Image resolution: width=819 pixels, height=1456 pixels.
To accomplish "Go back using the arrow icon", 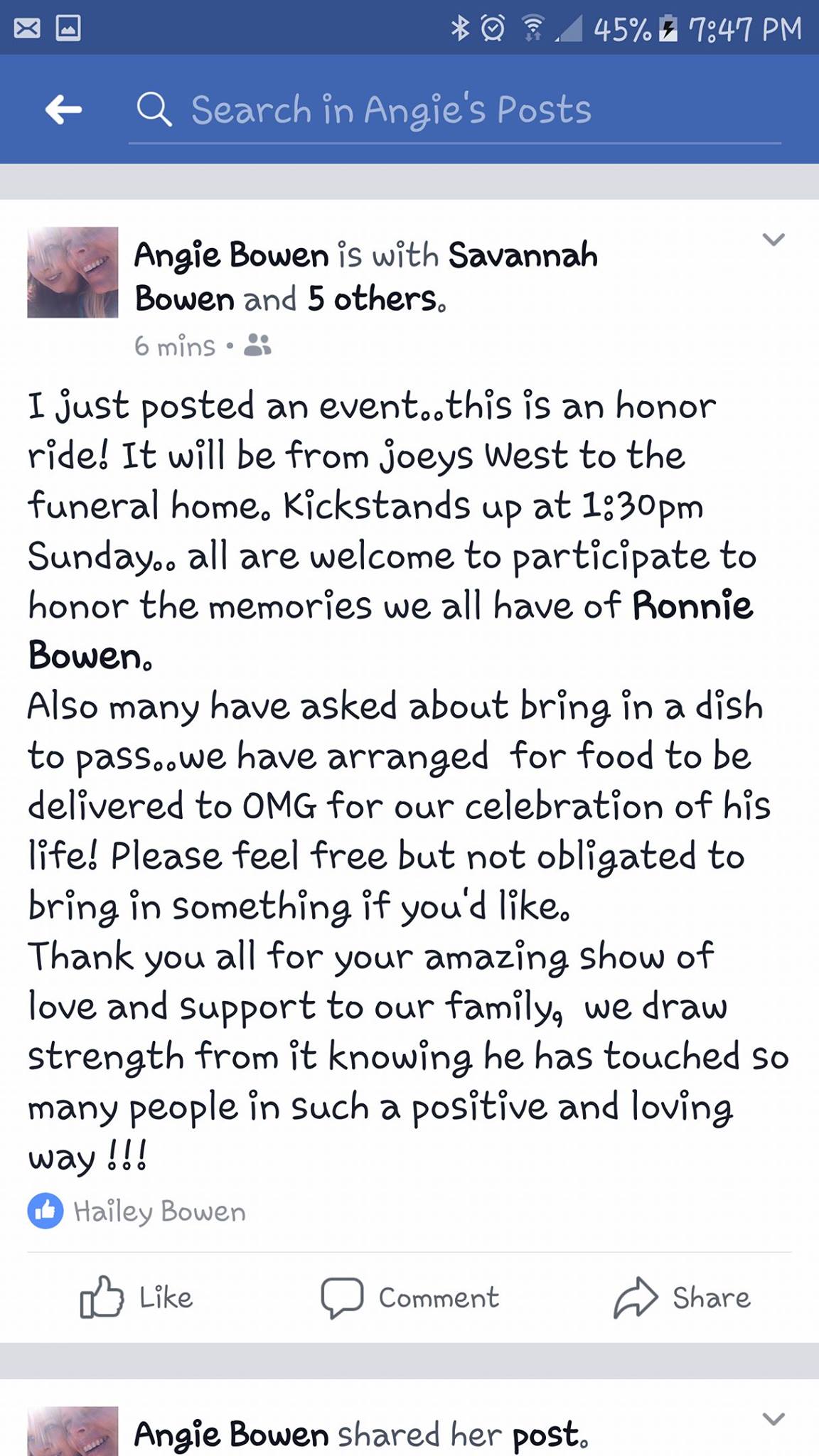I will coord(63,109).
